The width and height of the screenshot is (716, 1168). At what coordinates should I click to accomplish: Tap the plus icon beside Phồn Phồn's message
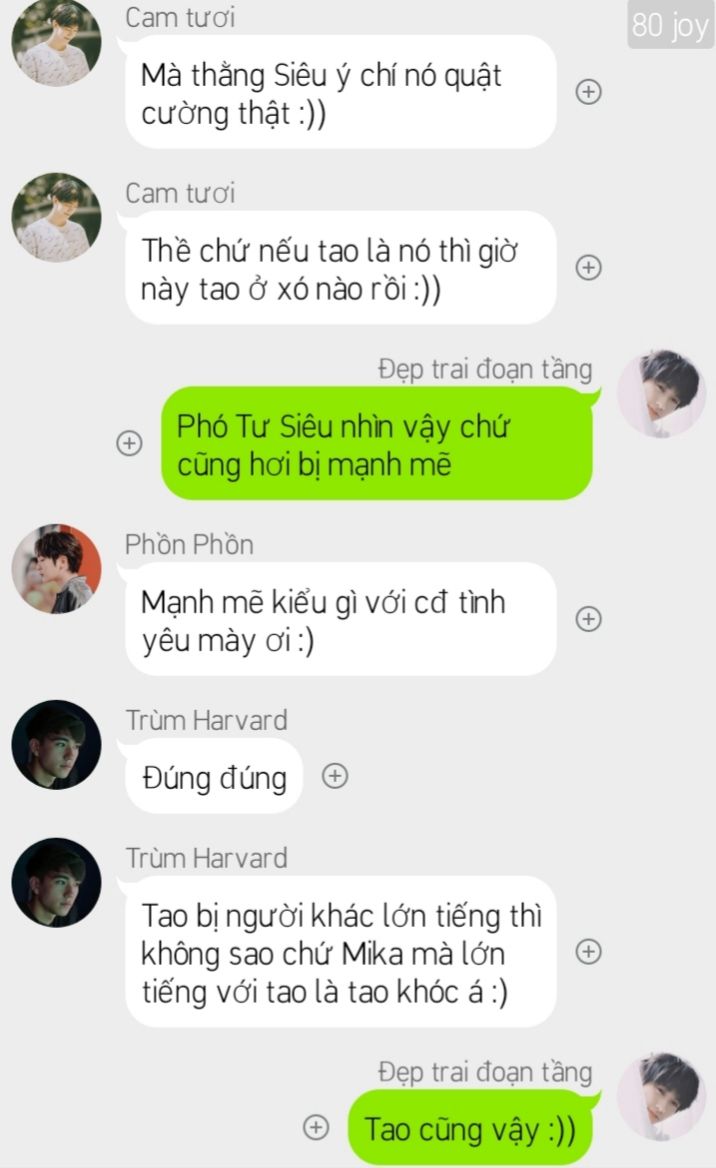[x=589, y=619]
